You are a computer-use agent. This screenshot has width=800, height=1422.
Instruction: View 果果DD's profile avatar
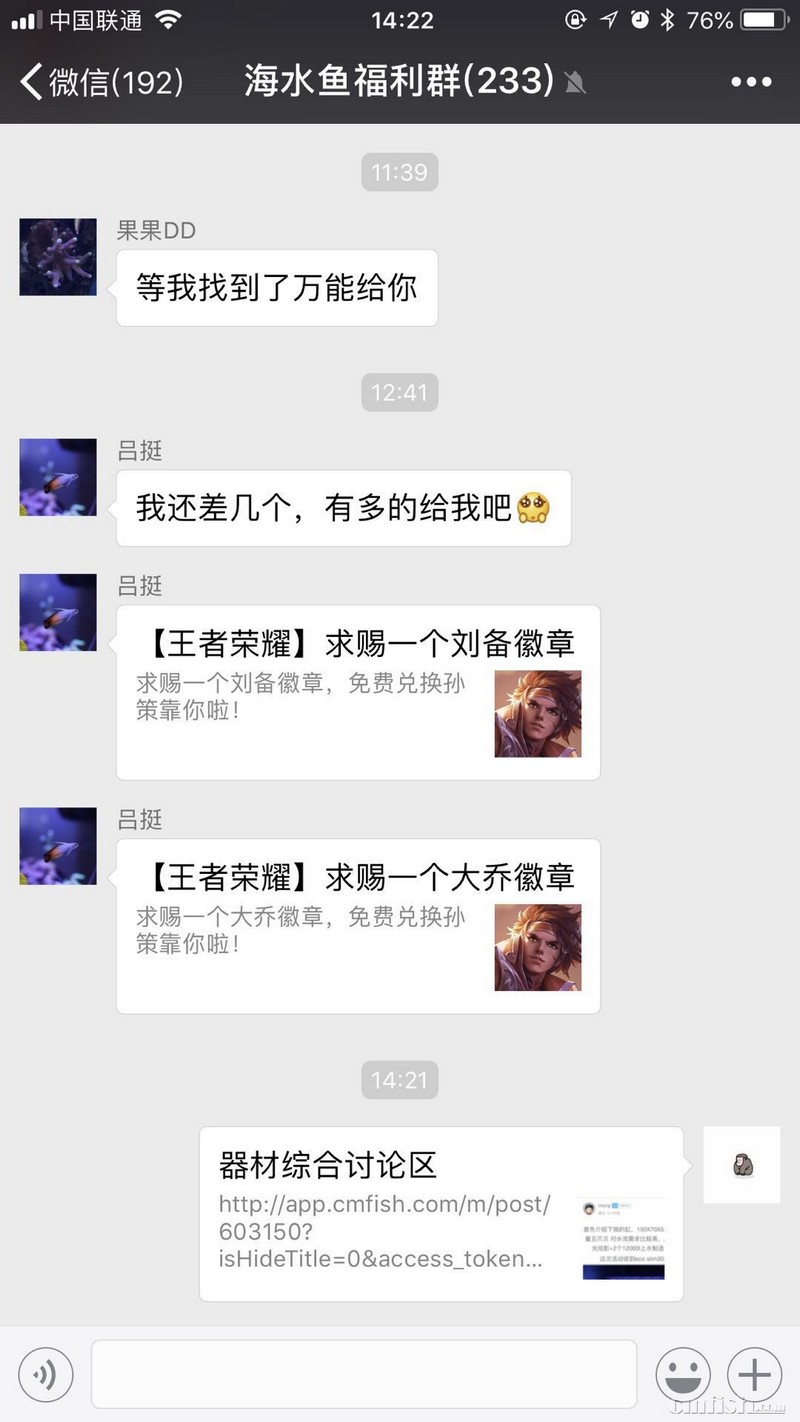tap(58, 257)
